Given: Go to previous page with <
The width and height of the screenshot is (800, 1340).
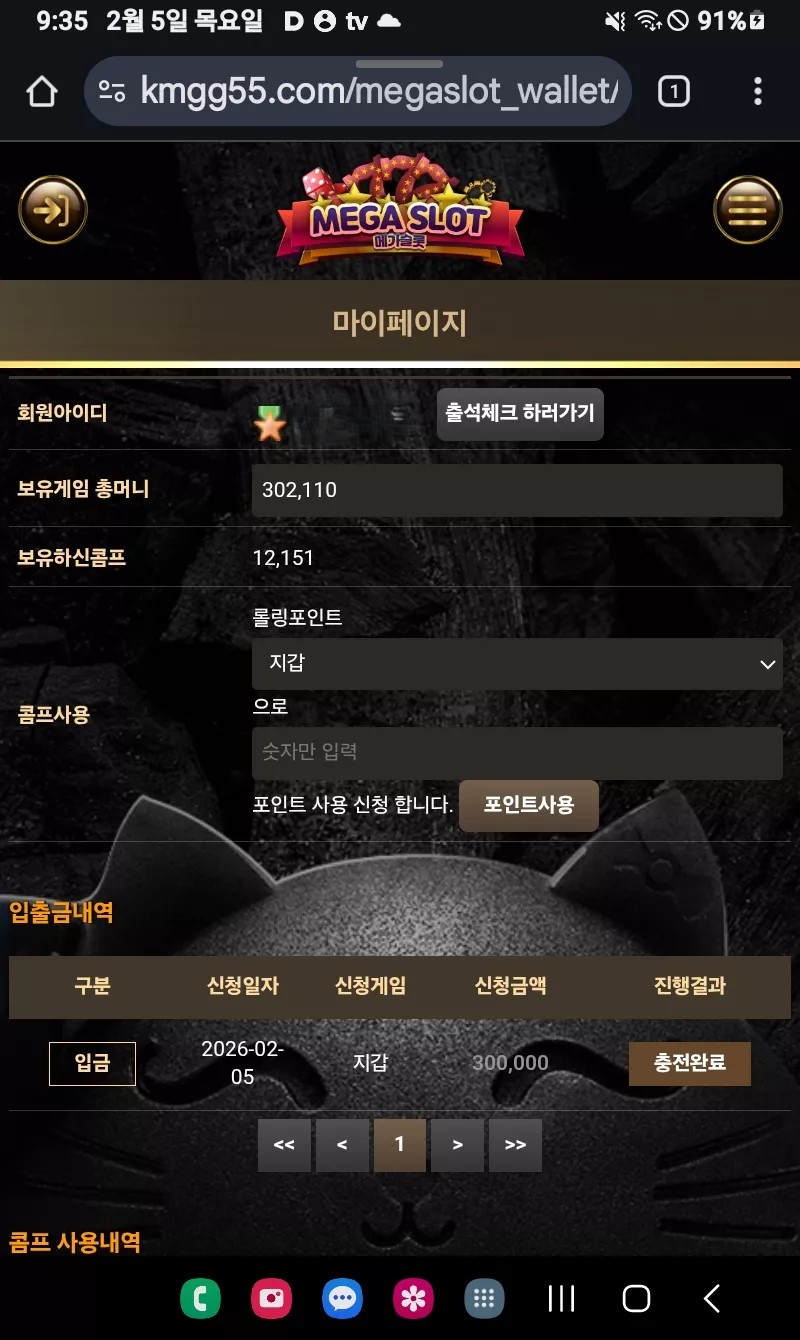Looking at the screenshot, I should point(342,1145).
